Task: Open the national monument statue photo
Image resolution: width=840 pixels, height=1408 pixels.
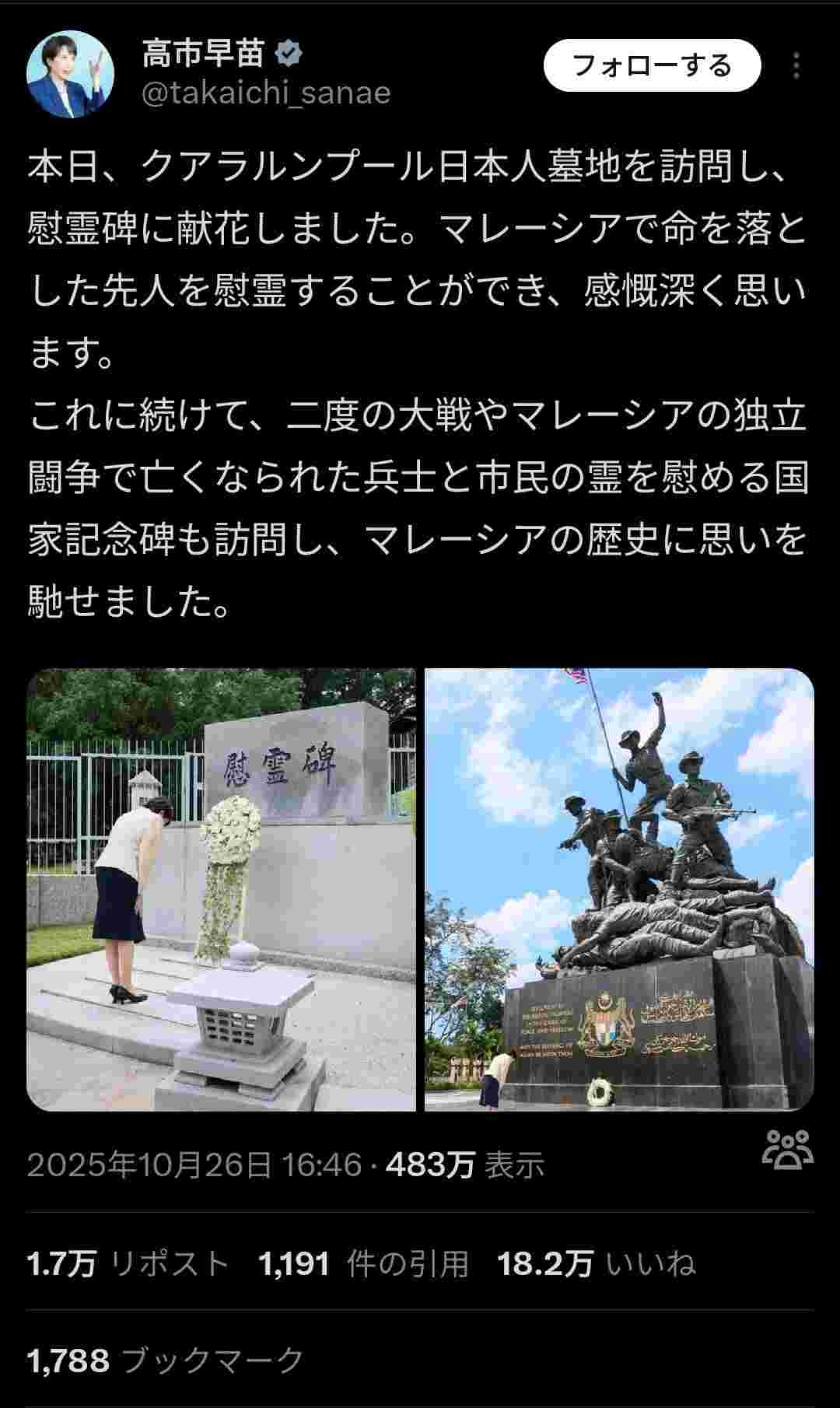Action: point(619,889)
